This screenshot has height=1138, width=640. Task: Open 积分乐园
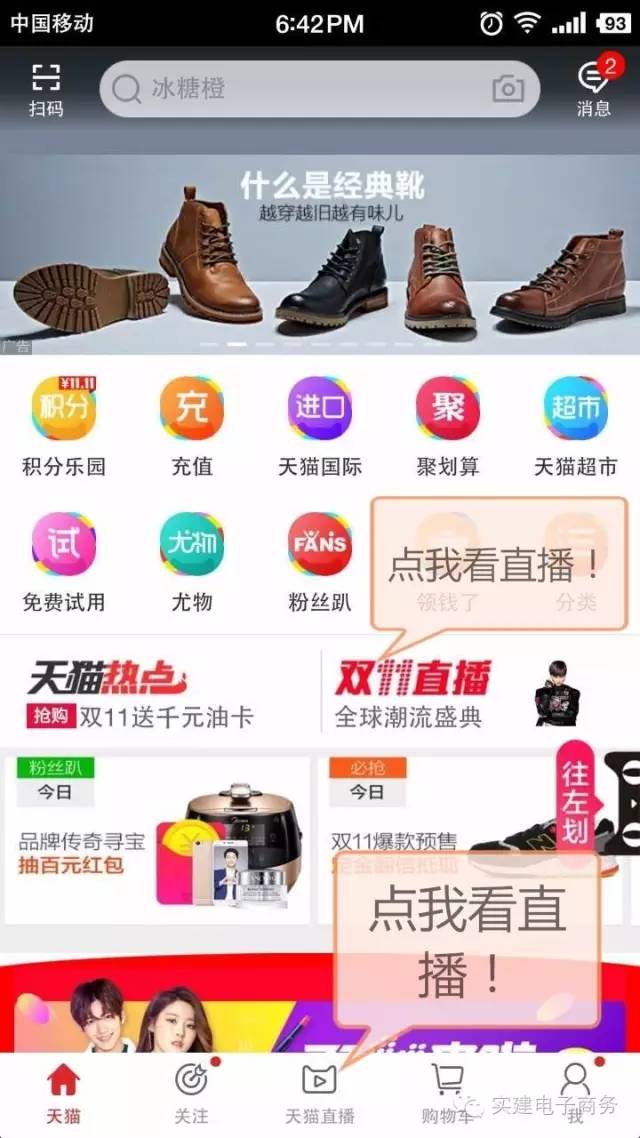64,427
